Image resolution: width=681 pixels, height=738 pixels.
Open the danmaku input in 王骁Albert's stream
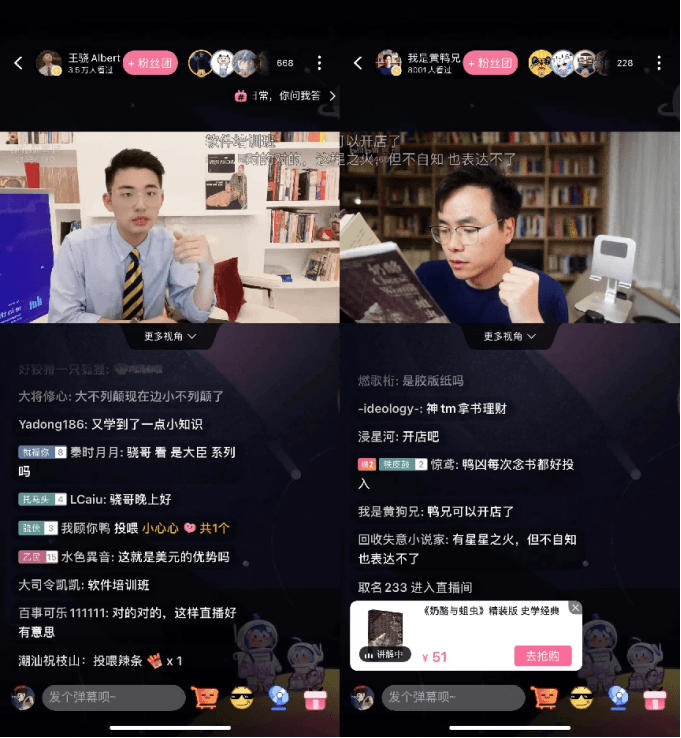point(113,697)
